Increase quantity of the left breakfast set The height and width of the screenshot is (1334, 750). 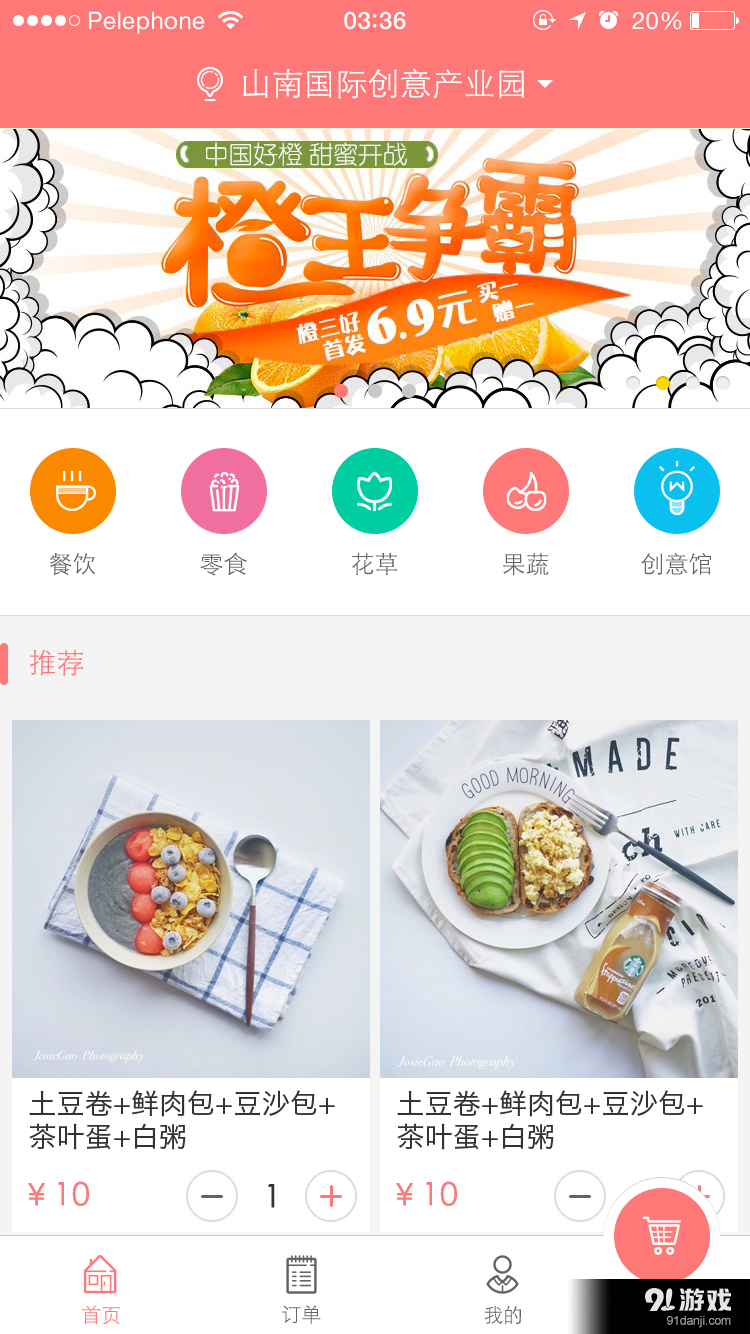pos(331,1196)
